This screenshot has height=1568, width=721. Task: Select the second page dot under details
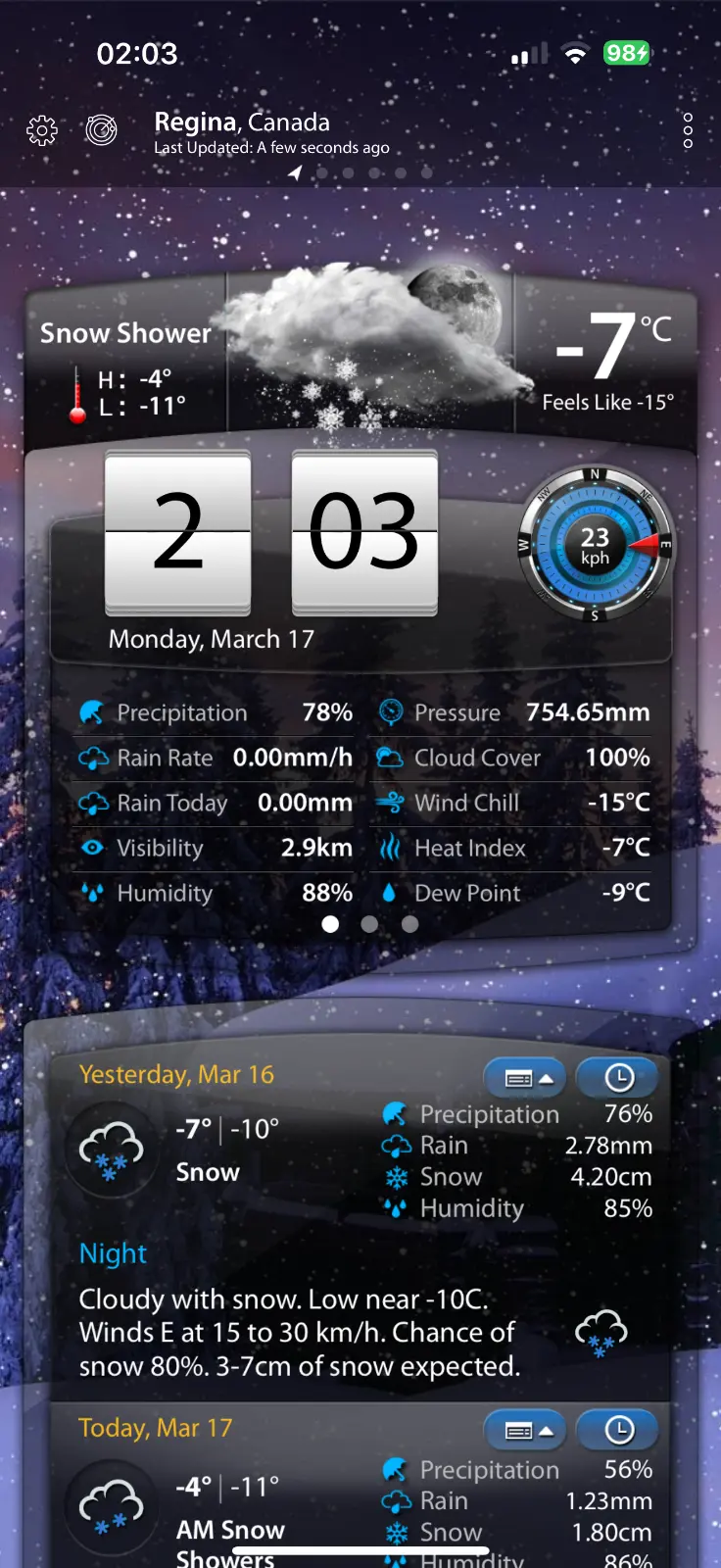coord(369,924)
